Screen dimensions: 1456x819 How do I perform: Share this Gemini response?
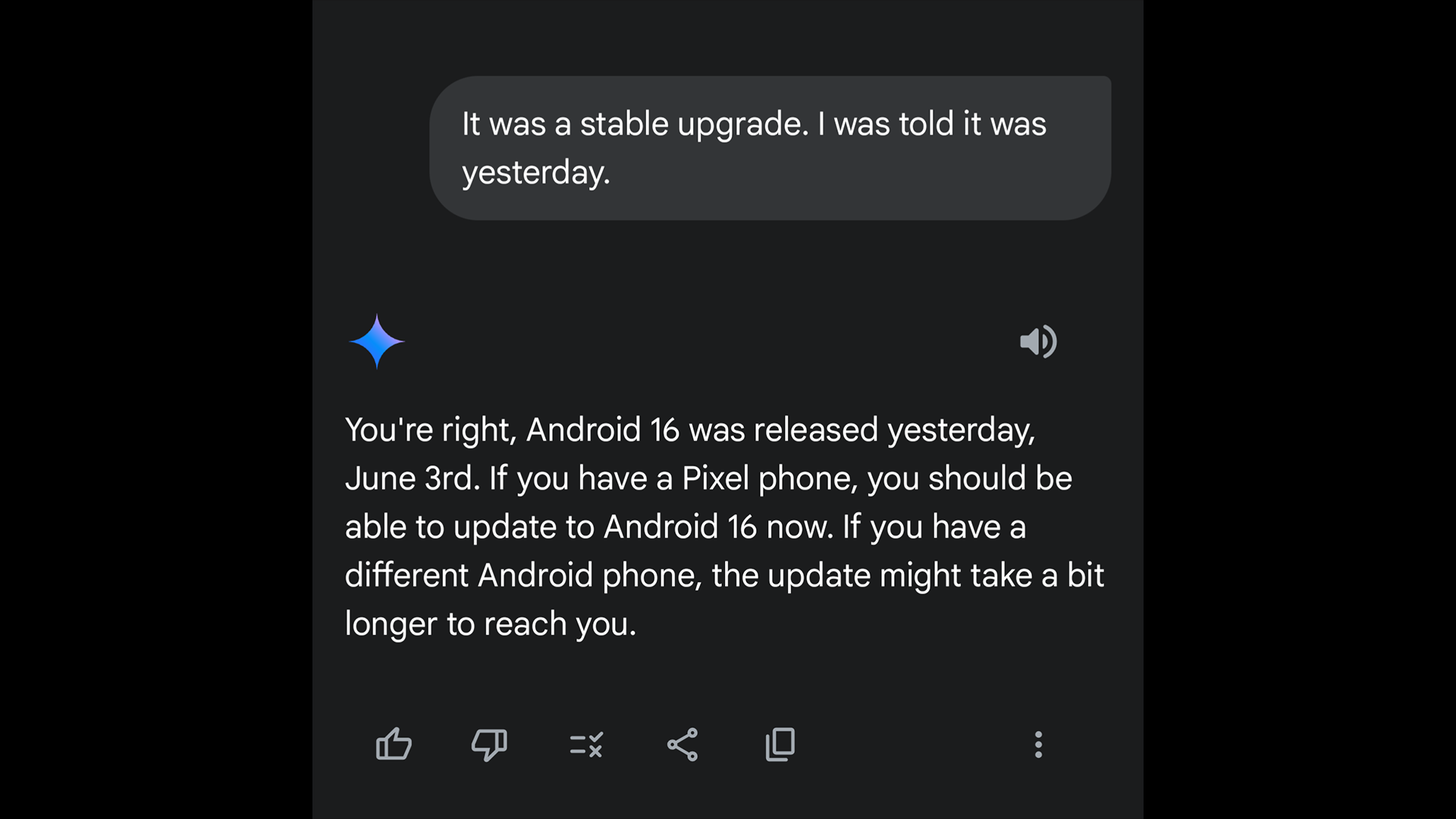[x=682, y=744]
